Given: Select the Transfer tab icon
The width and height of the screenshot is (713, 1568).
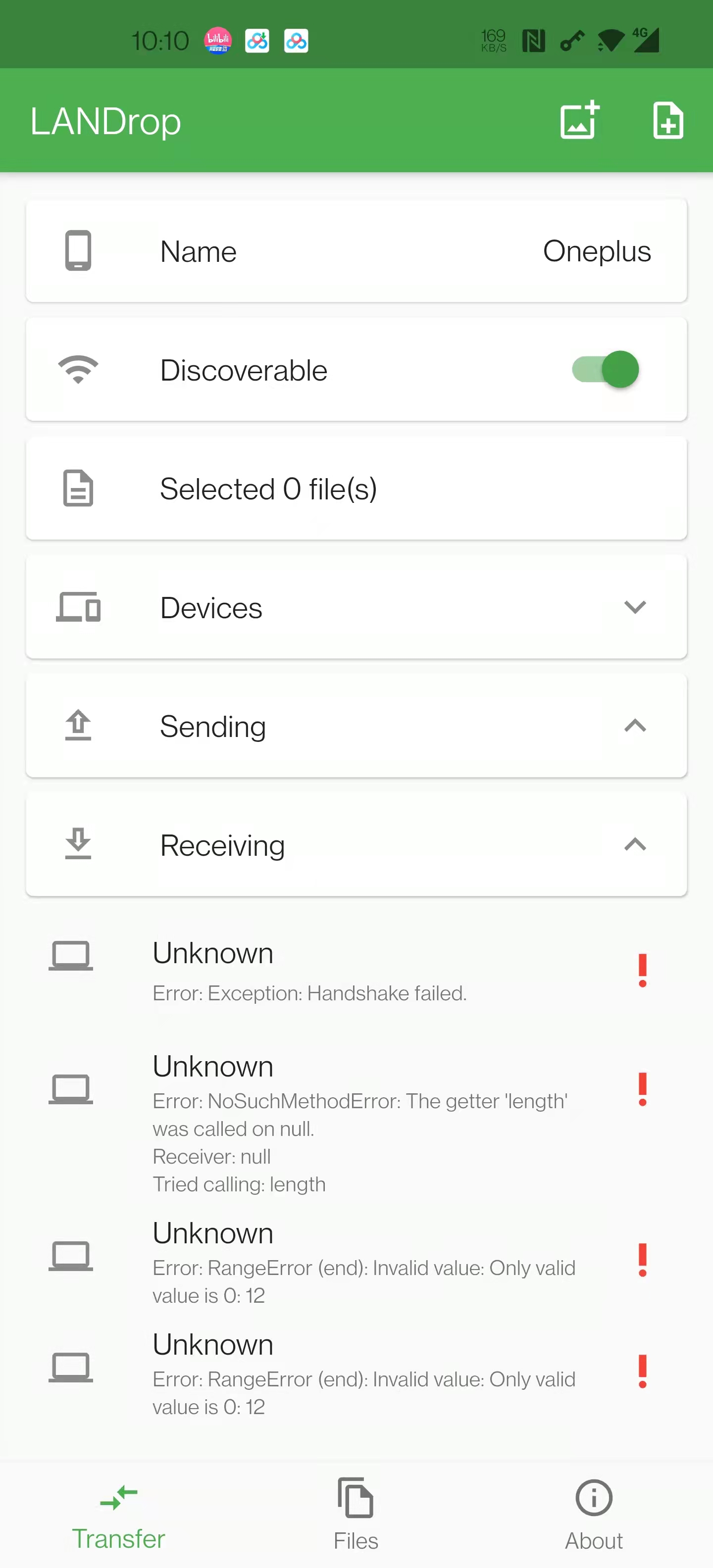Looking at the screenshot, I should pos(119,1497).
